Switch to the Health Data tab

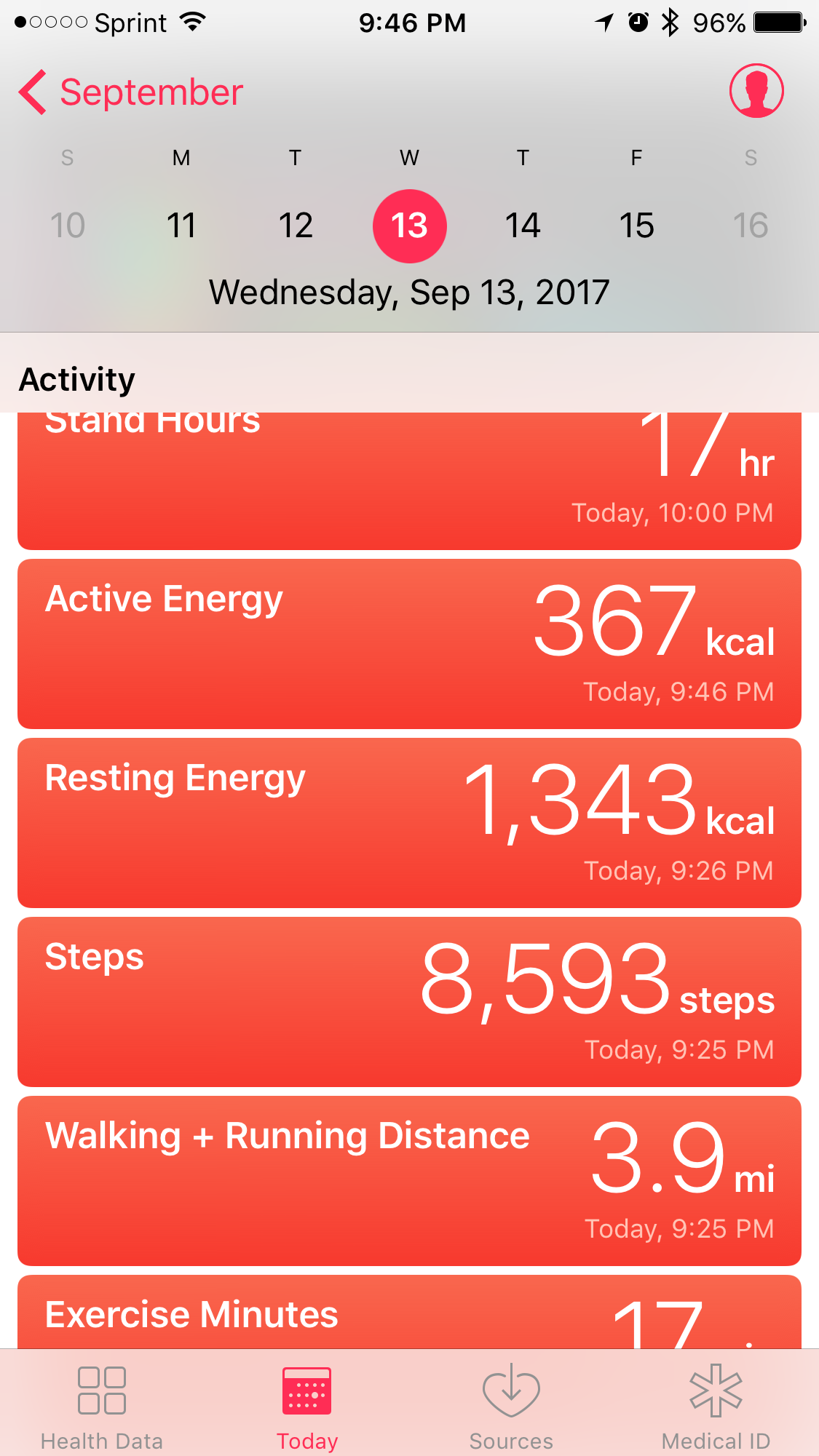point(102,1407)
